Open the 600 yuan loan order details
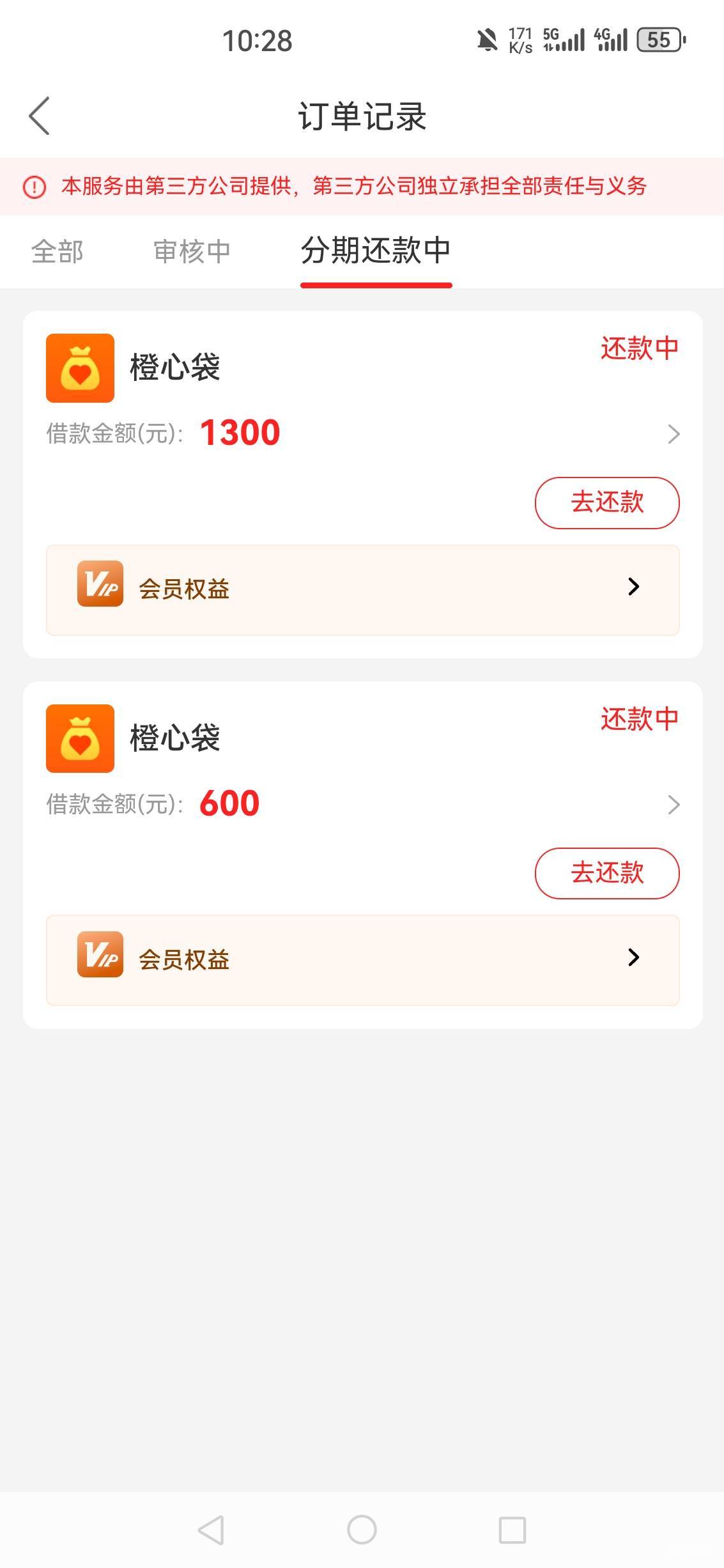 click(673, 805)
